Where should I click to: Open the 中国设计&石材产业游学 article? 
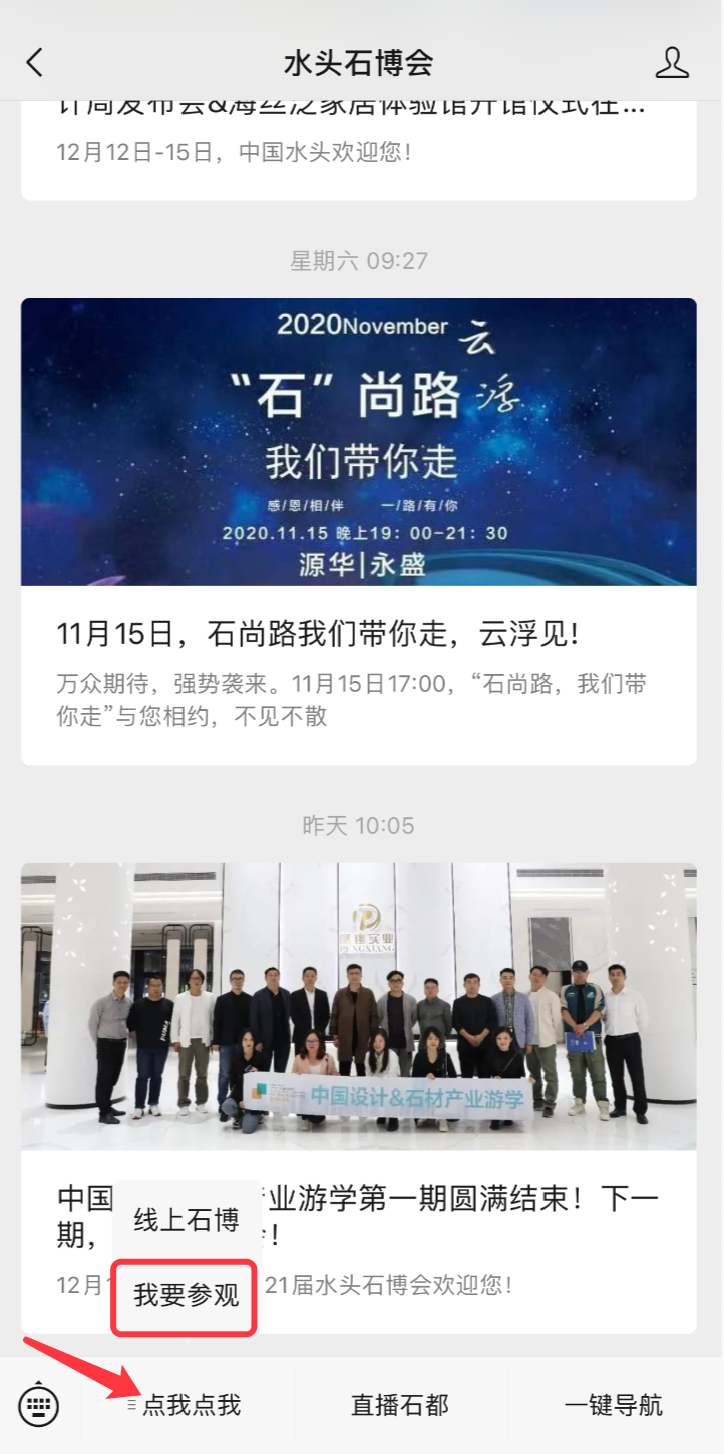(450, 1199)
